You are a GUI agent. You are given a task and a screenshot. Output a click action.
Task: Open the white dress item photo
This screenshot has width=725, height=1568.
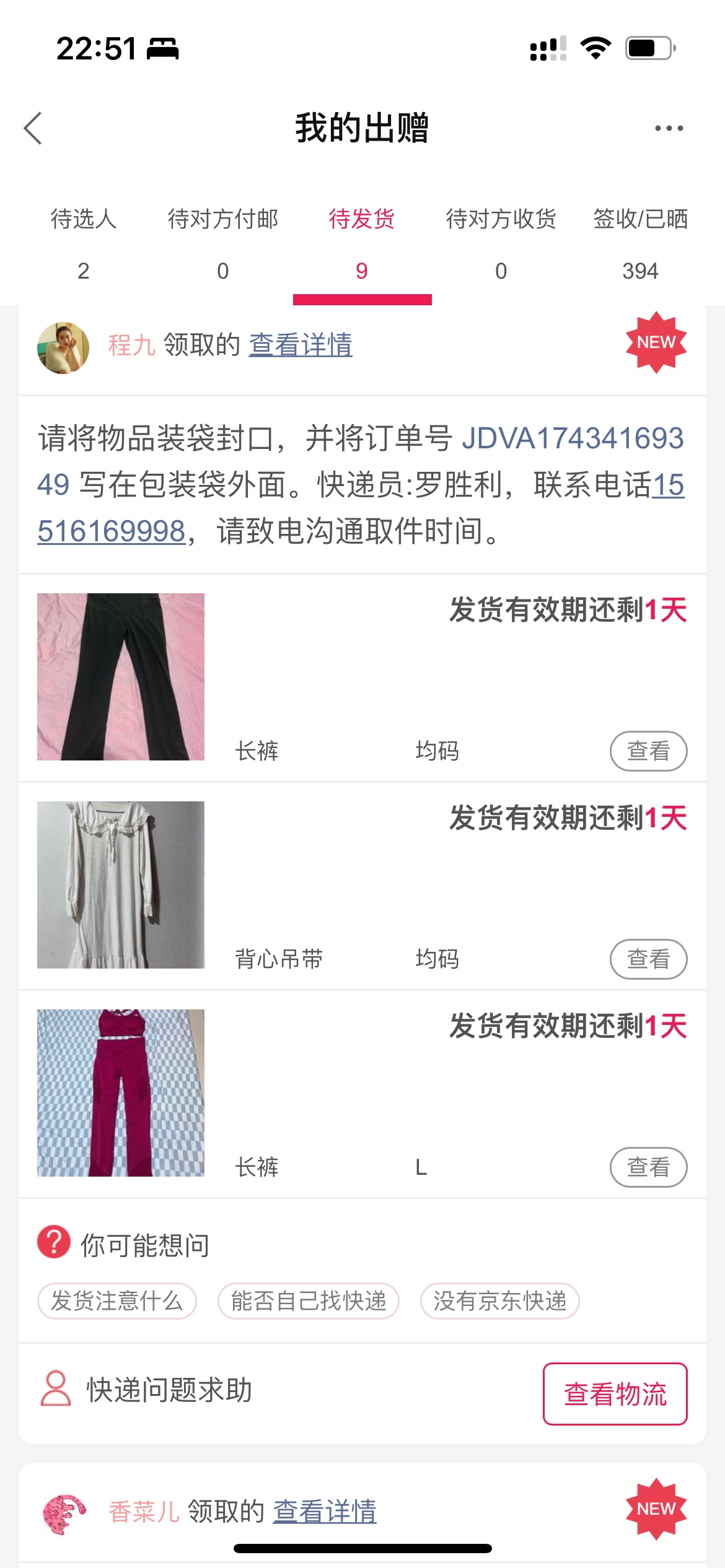tap(121, 885)
